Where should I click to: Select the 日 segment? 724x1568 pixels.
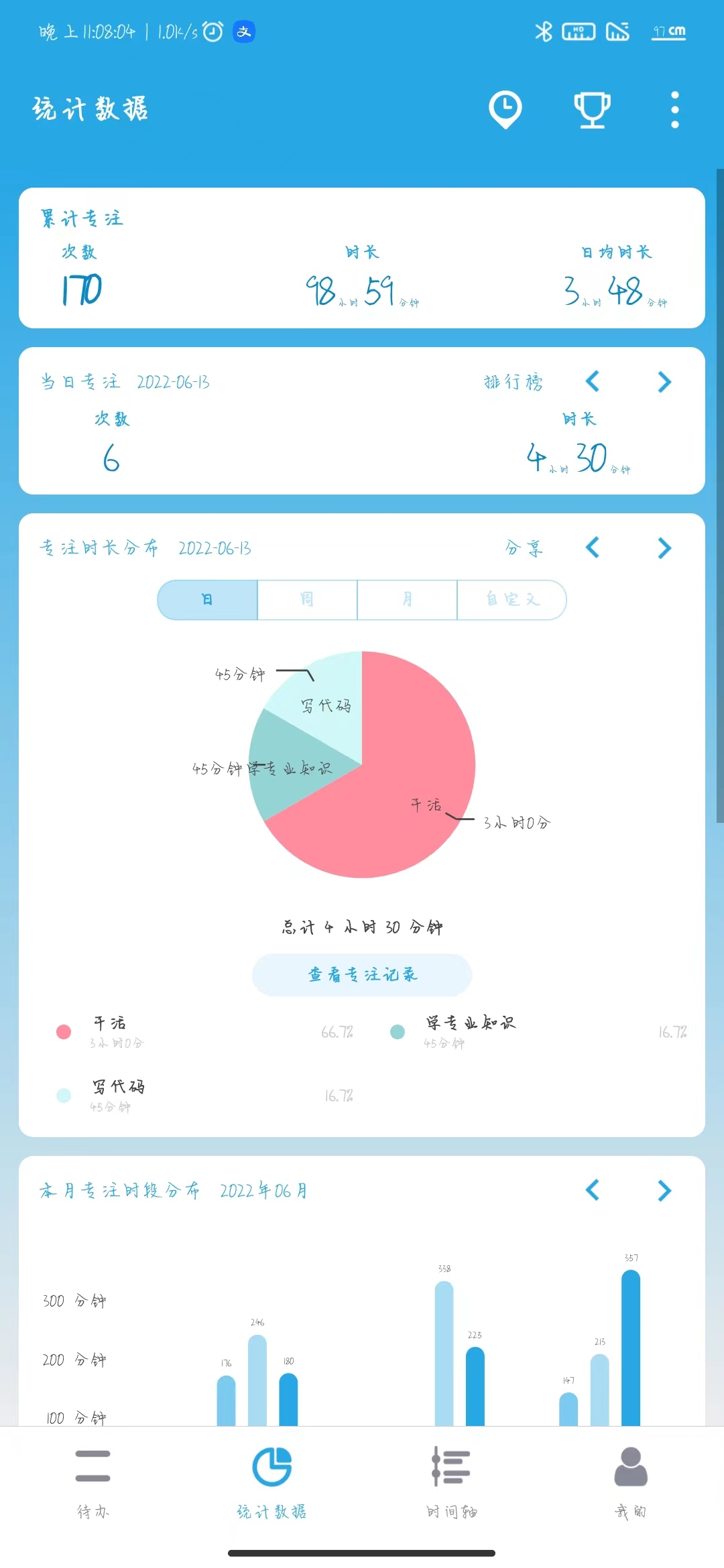click(x=208, y=600)
